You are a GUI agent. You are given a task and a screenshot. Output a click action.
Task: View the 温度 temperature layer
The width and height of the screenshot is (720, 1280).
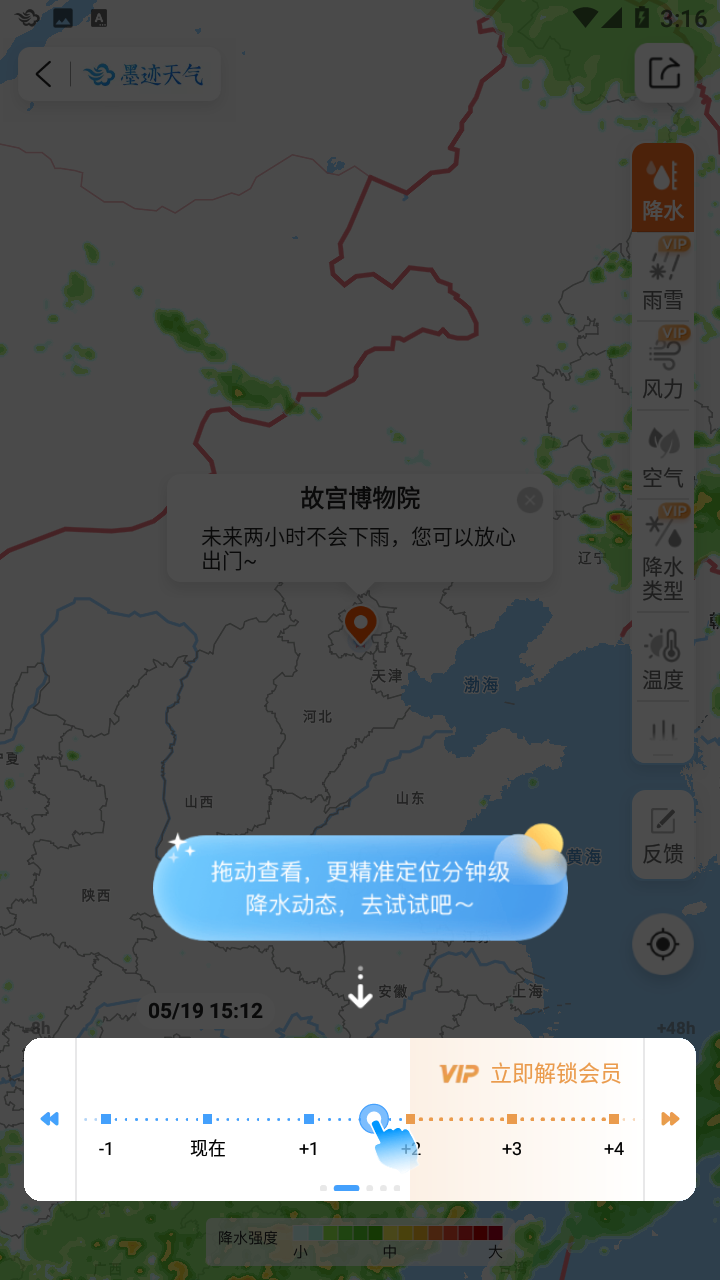coord(662,659)
